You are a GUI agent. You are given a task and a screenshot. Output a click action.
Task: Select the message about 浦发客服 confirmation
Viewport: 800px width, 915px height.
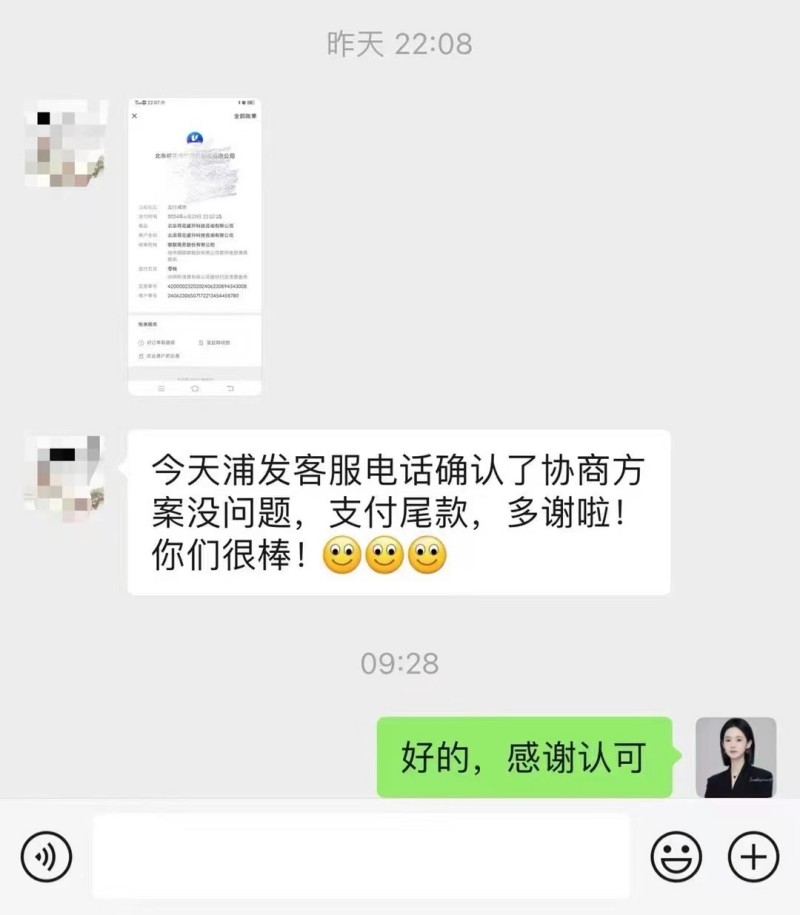click(x=395, y=512)
